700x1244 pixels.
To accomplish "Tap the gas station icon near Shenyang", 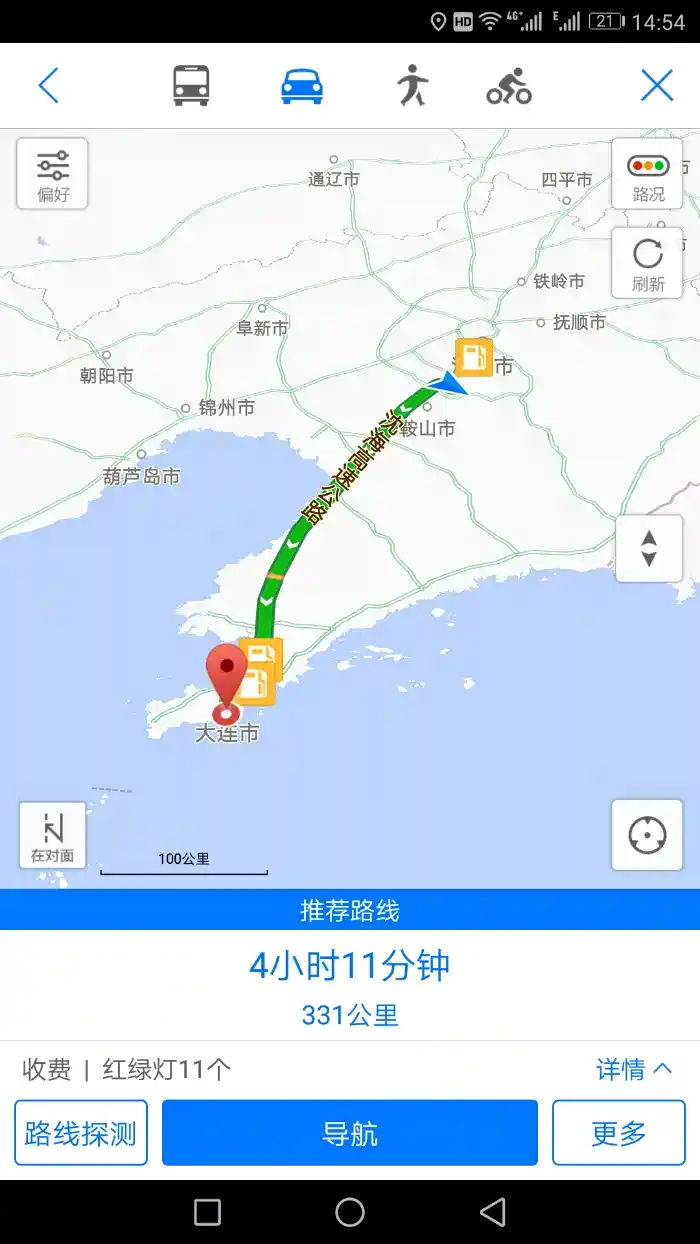I will (x=474, y=357).
